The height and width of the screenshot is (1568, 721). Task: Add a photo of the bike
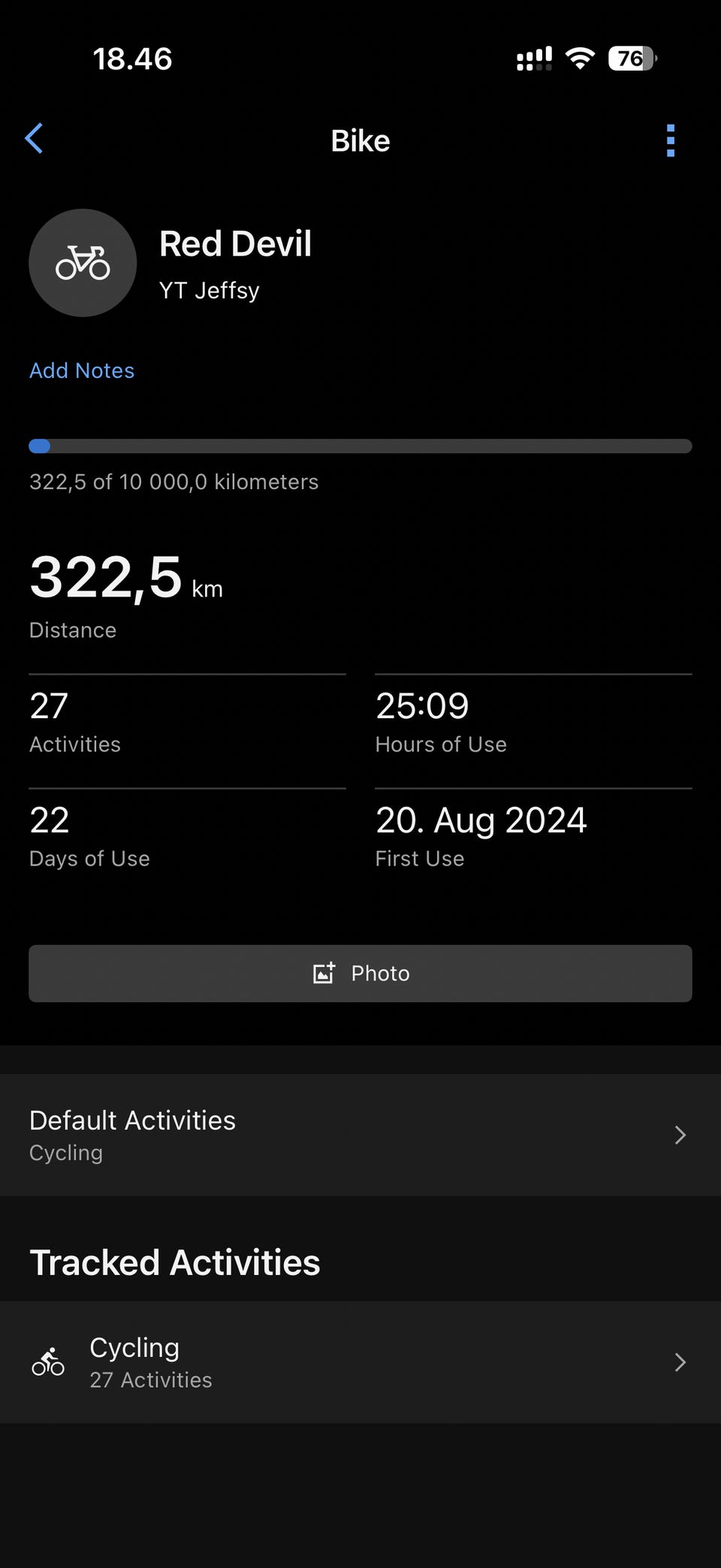[360, 973]
